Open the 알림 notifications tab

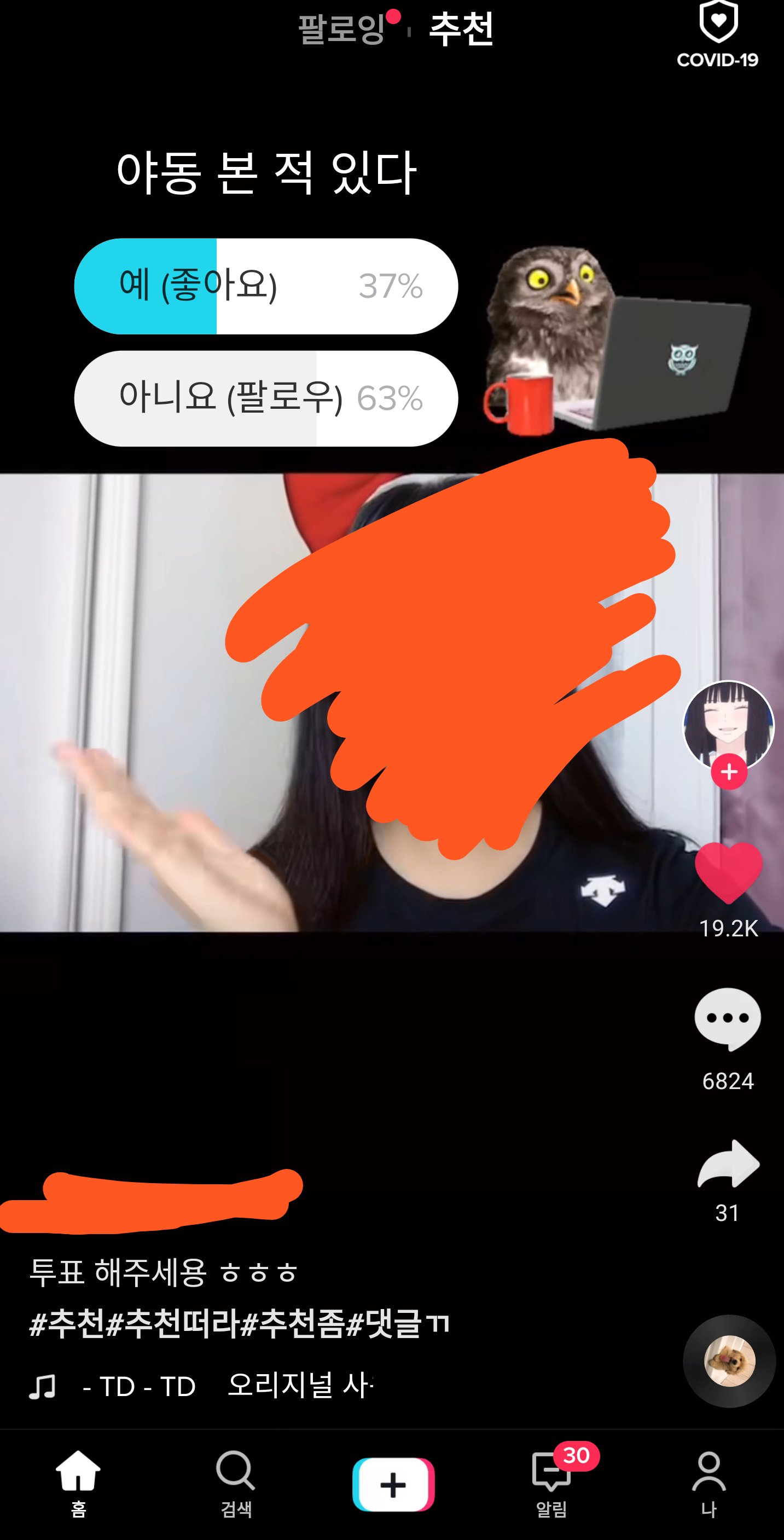551,1483
